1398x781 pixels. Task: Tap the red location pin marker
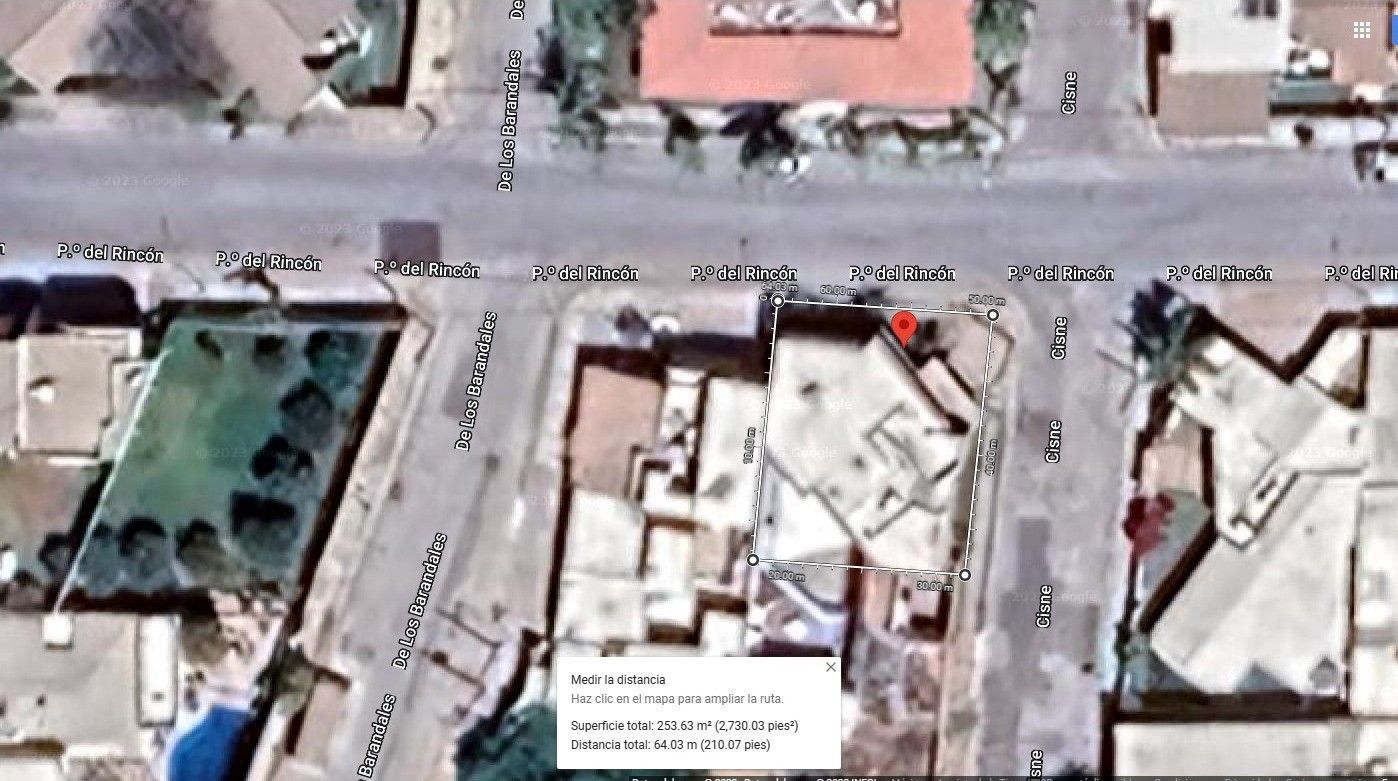pyautogui.click(x=904, y=329)
